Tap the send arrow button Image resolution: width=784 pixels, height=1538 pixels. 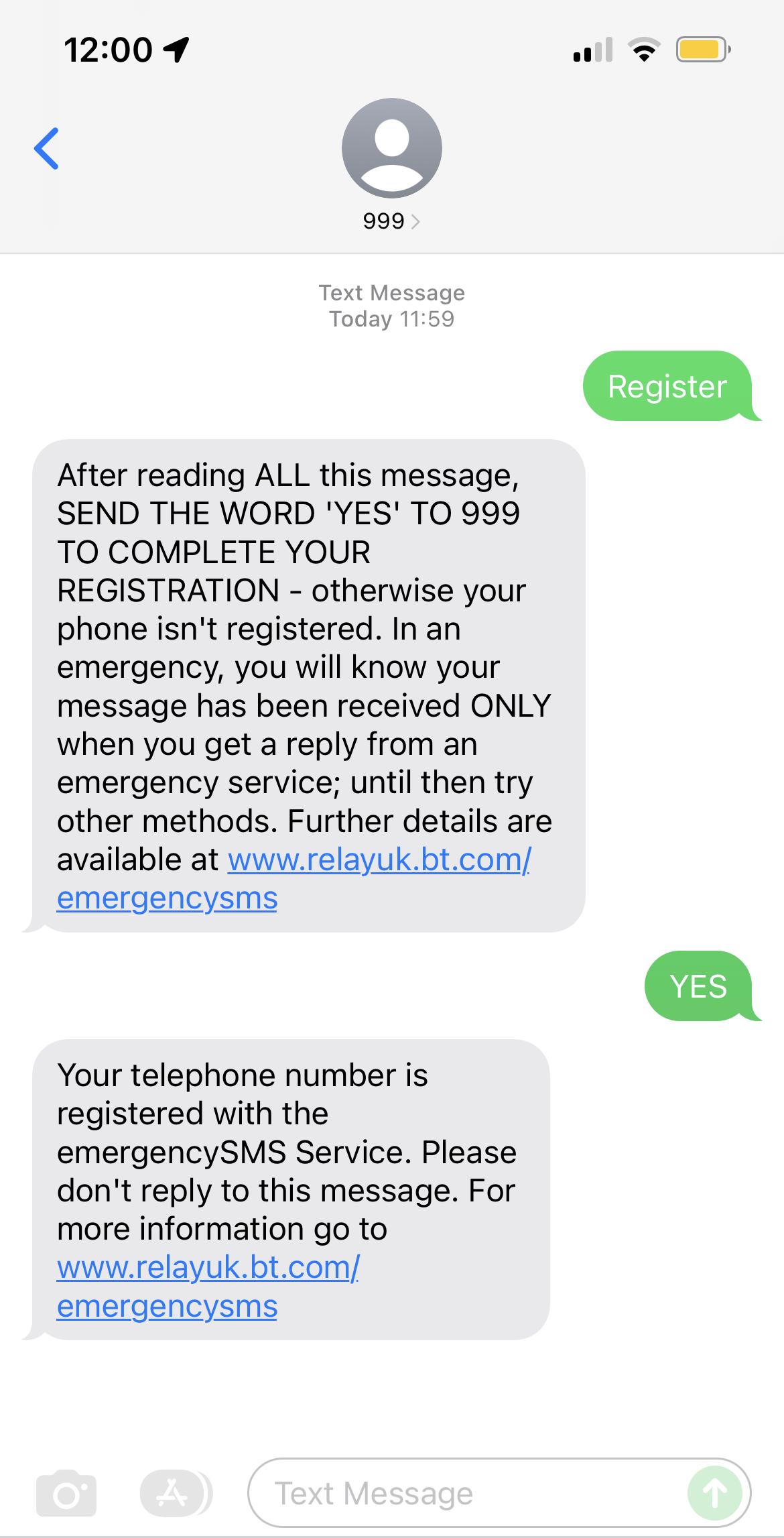714,1494
